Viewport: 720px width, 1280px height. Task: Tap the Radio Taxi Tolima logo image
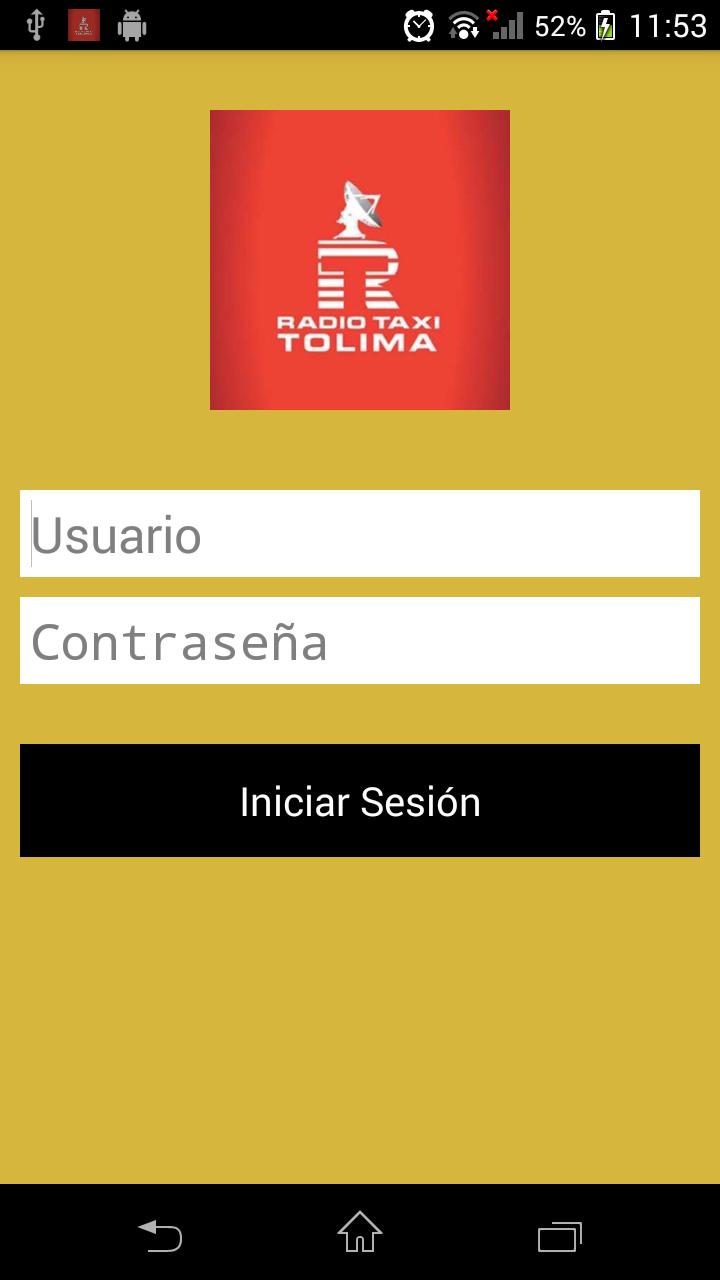[x=359, y=259]
